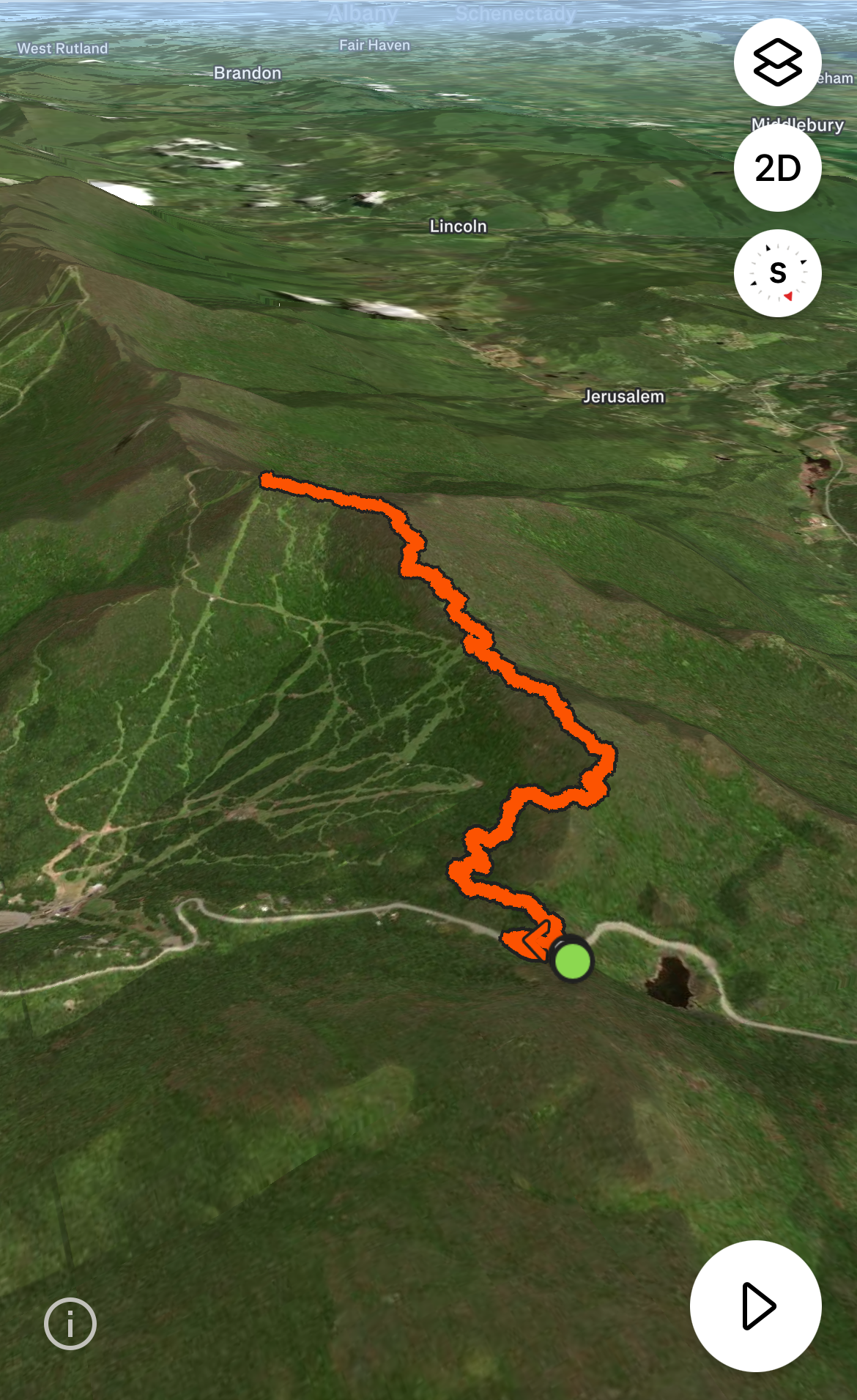
Task: Tap the compass to reorient the map
Action: point(777,273)
